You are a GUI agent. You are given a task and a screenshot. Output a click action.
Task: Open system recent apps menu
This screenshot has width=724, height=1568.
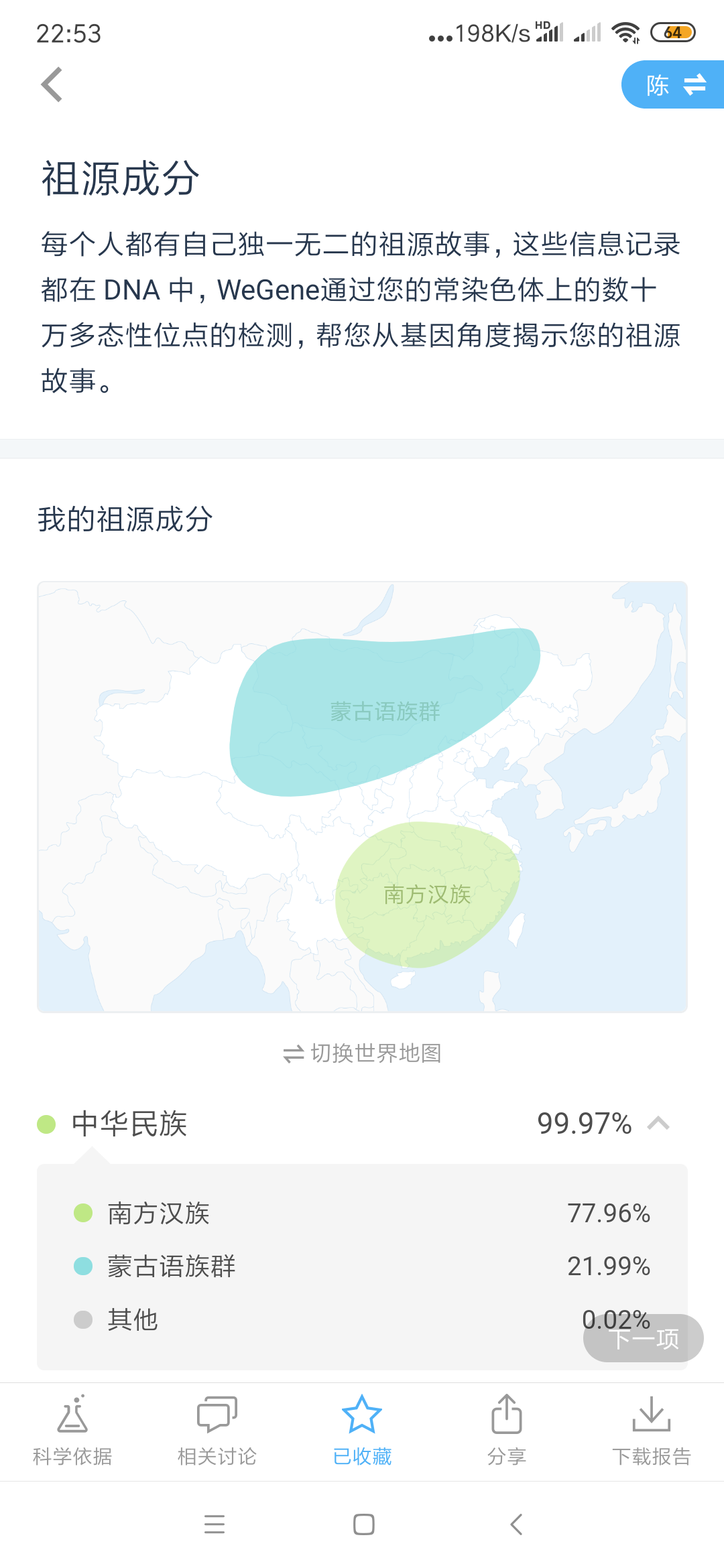tap(215, 1524)
